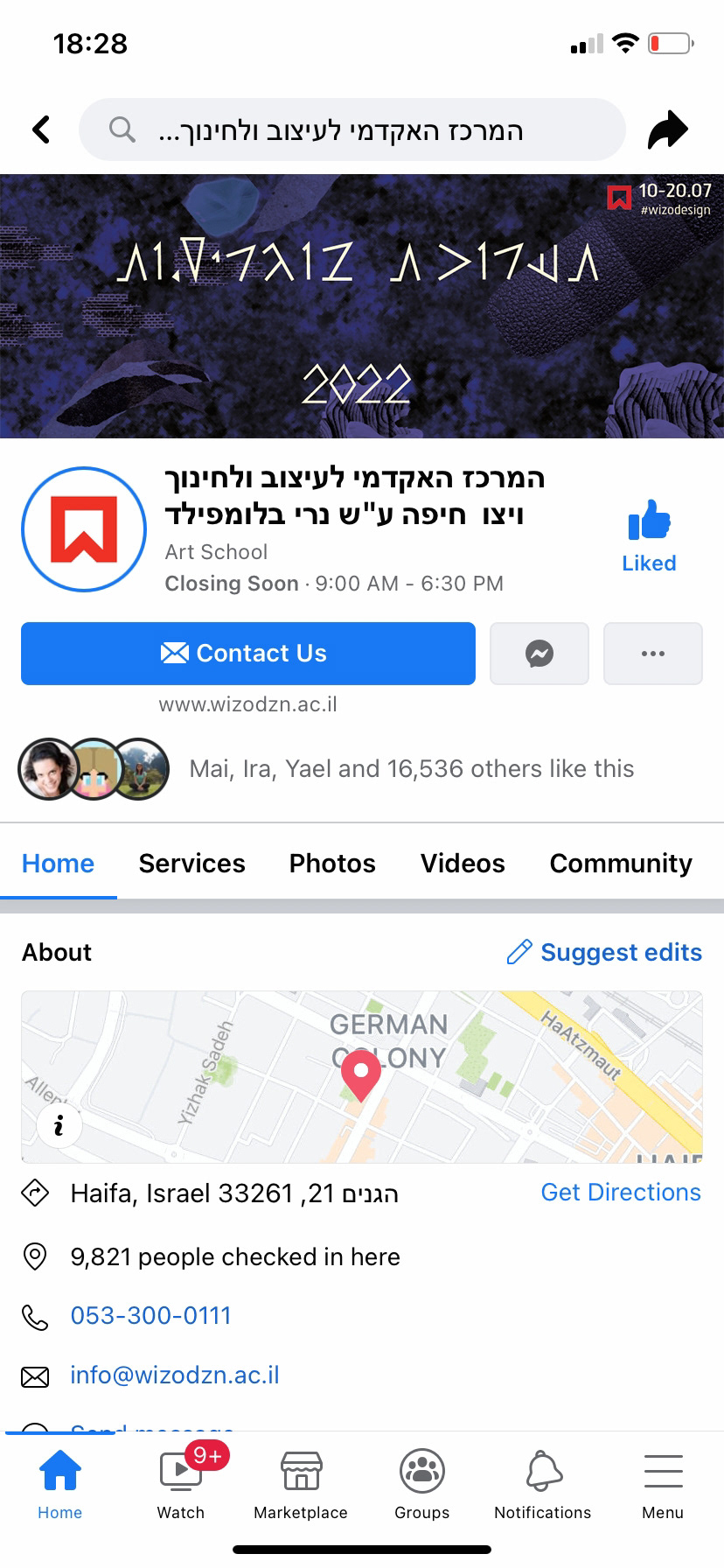Open Notifications bell in bottom bar
724x1568 pixels.
tap(543, 1485)
